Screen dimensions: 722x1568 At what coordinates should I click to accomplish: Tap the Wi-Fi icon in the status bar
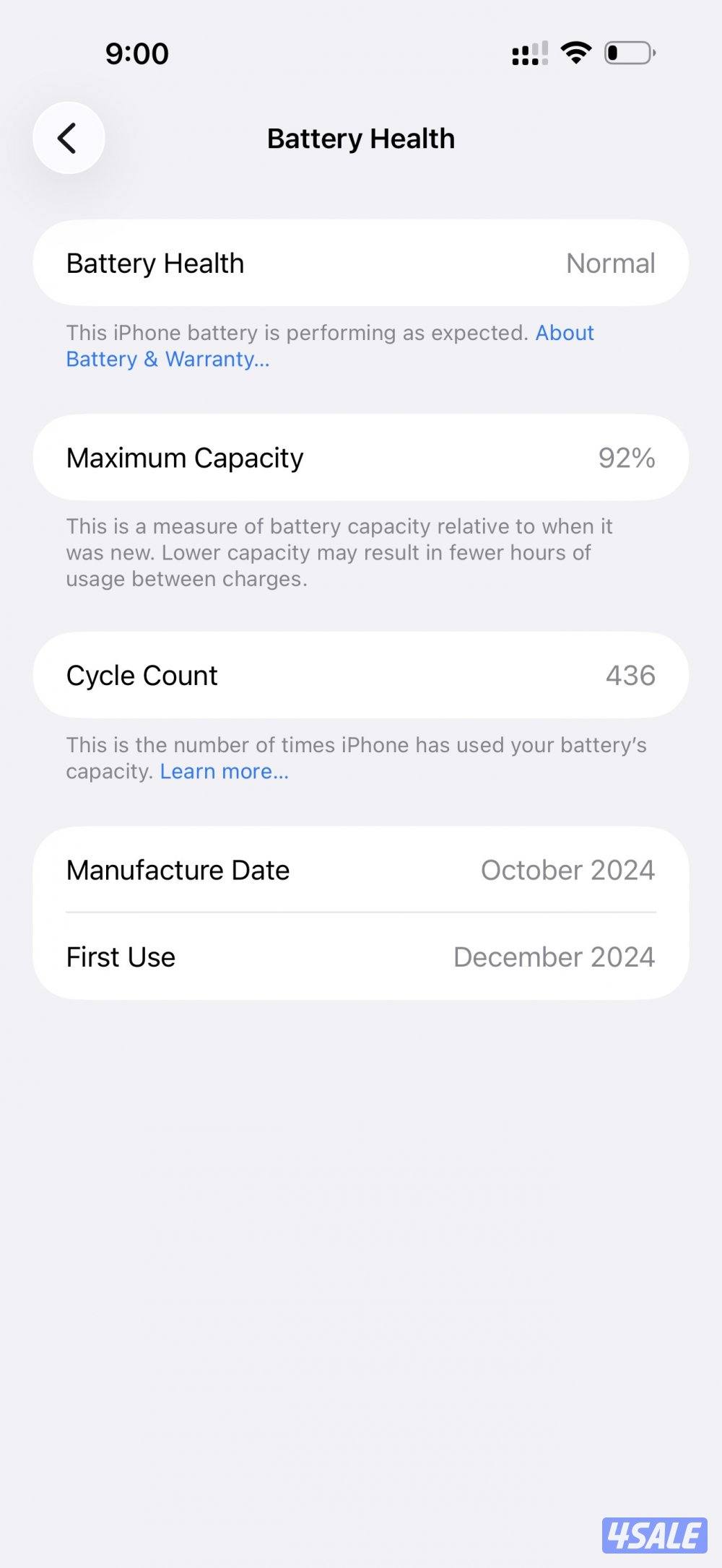pos(574,51)
